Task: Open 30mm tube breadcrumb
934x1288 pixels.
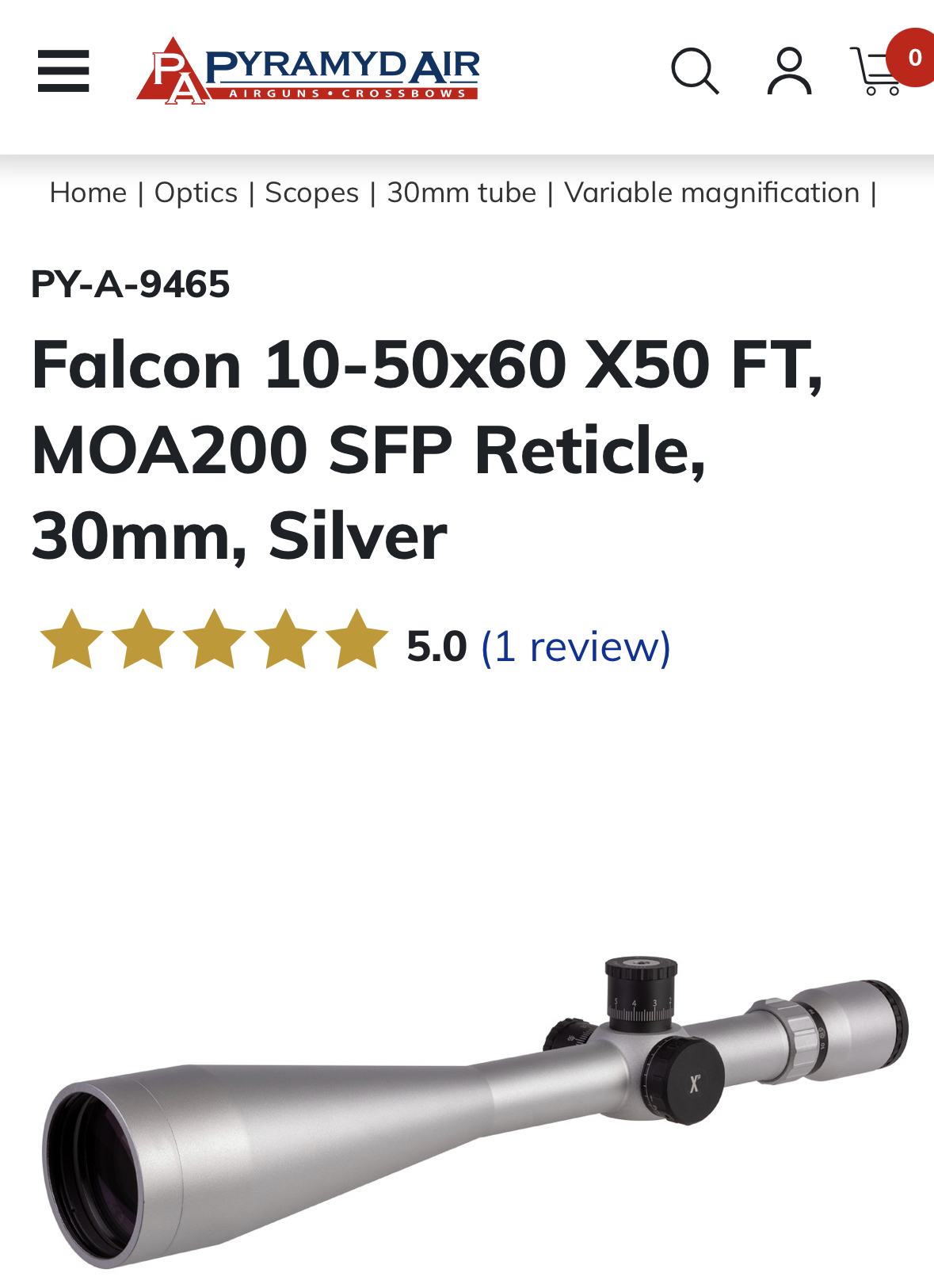Action: point(461,193)
